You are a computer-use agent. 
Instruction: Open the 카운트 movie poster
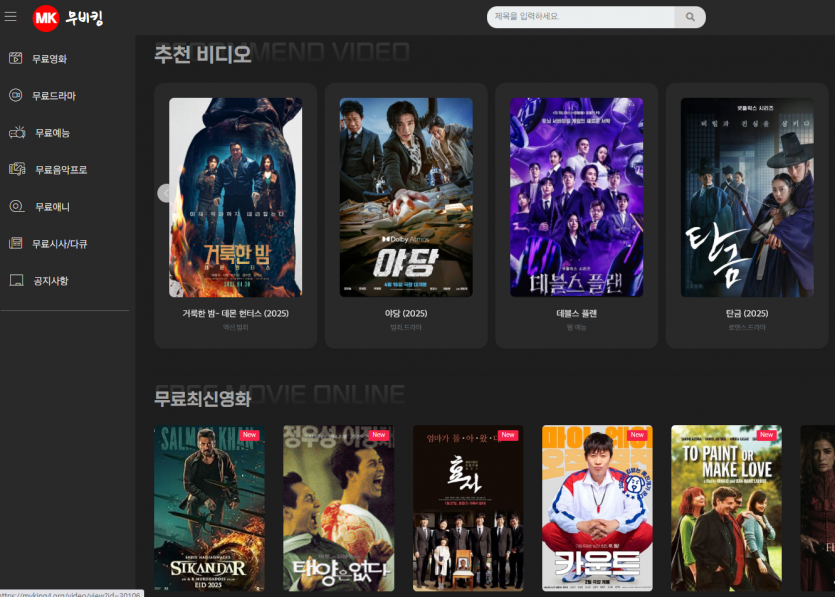597,508
